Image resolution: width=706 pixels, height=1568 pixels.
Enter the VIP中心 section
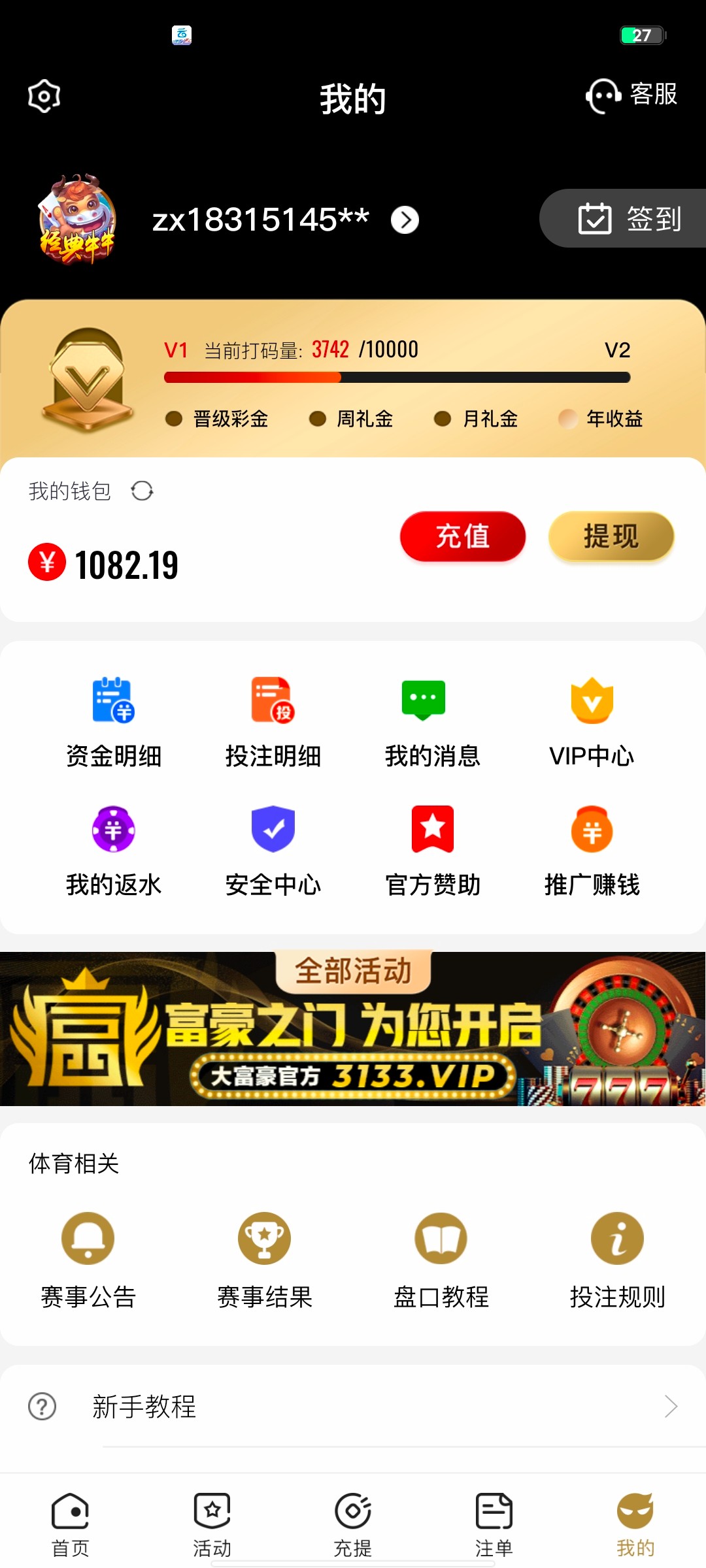pyautogui.click(x=591, y=721)
